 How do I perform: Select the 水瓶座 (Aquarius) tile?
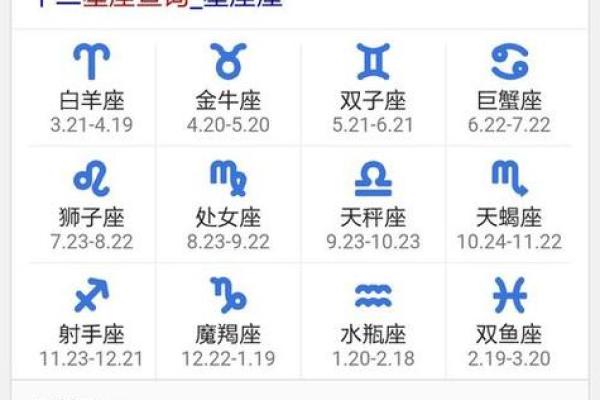(373, 320)
